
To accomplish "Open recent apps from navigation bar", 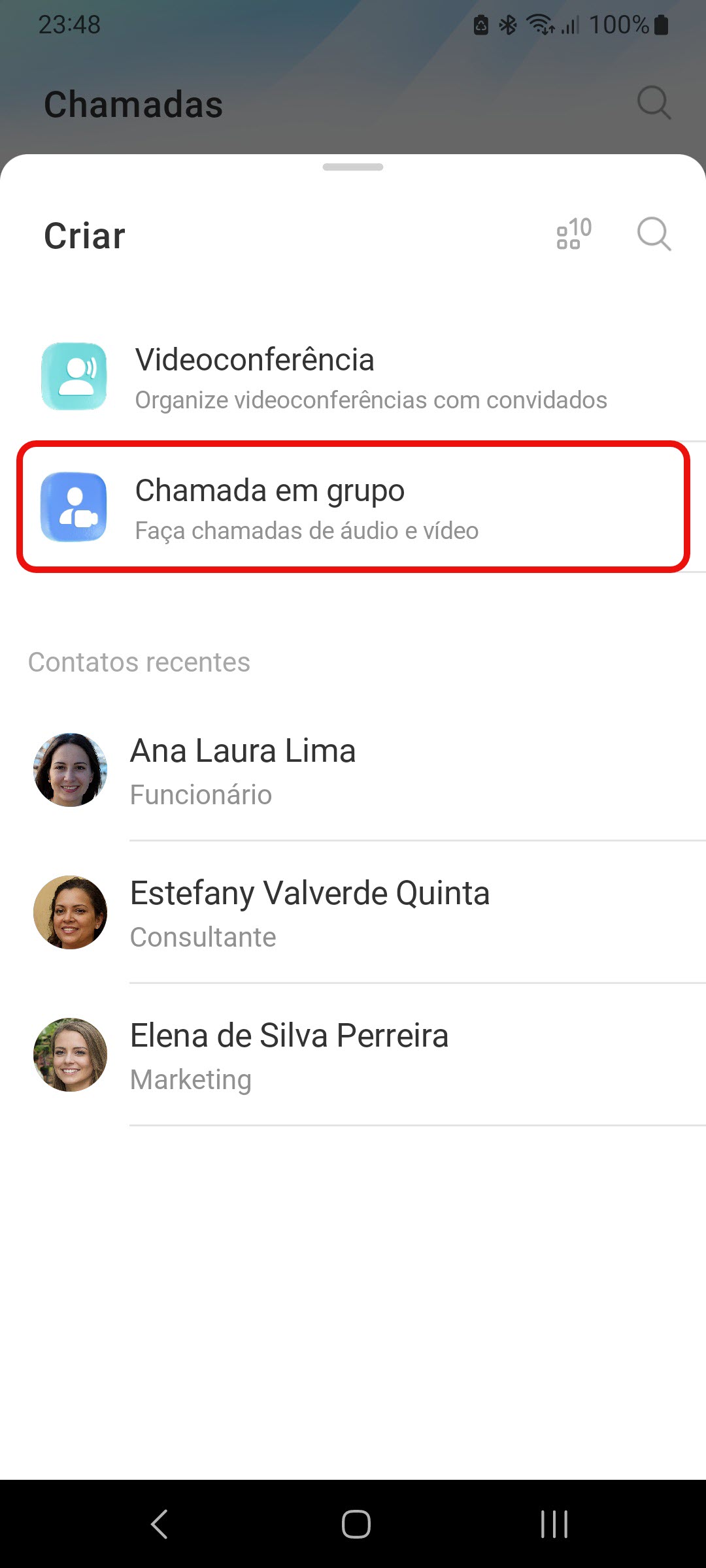I will (x=554, y=1524).
